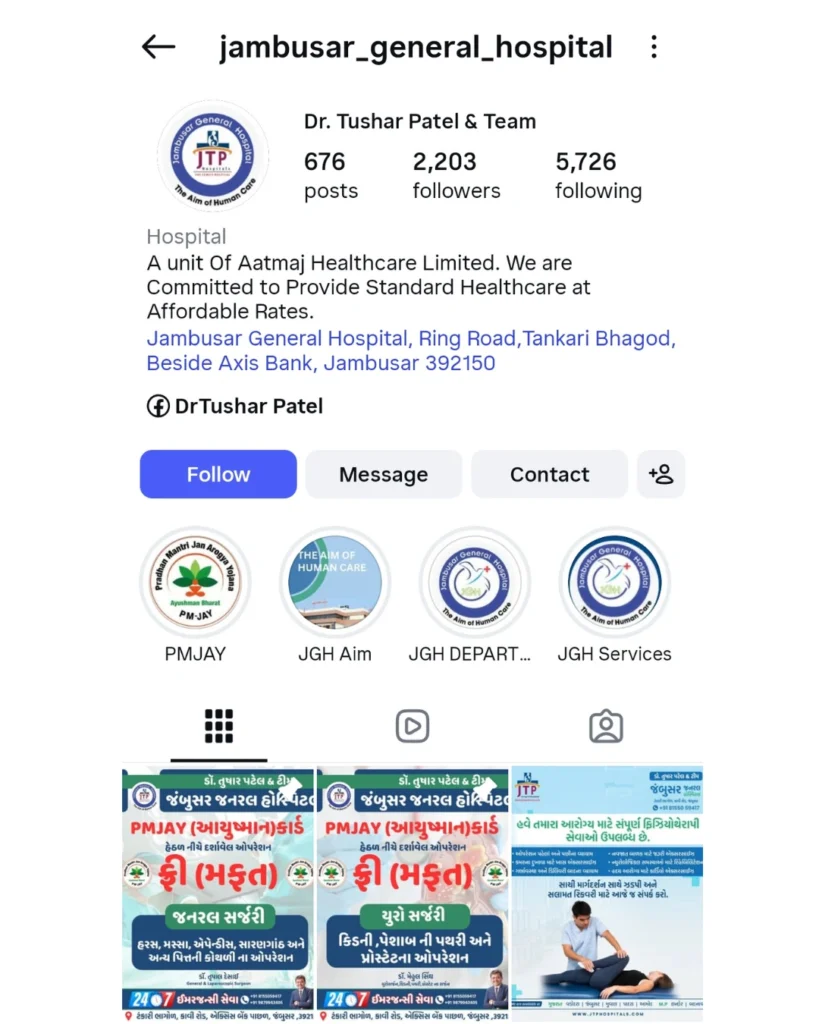Switch to the posts grid tab

[x=218, y=726]
